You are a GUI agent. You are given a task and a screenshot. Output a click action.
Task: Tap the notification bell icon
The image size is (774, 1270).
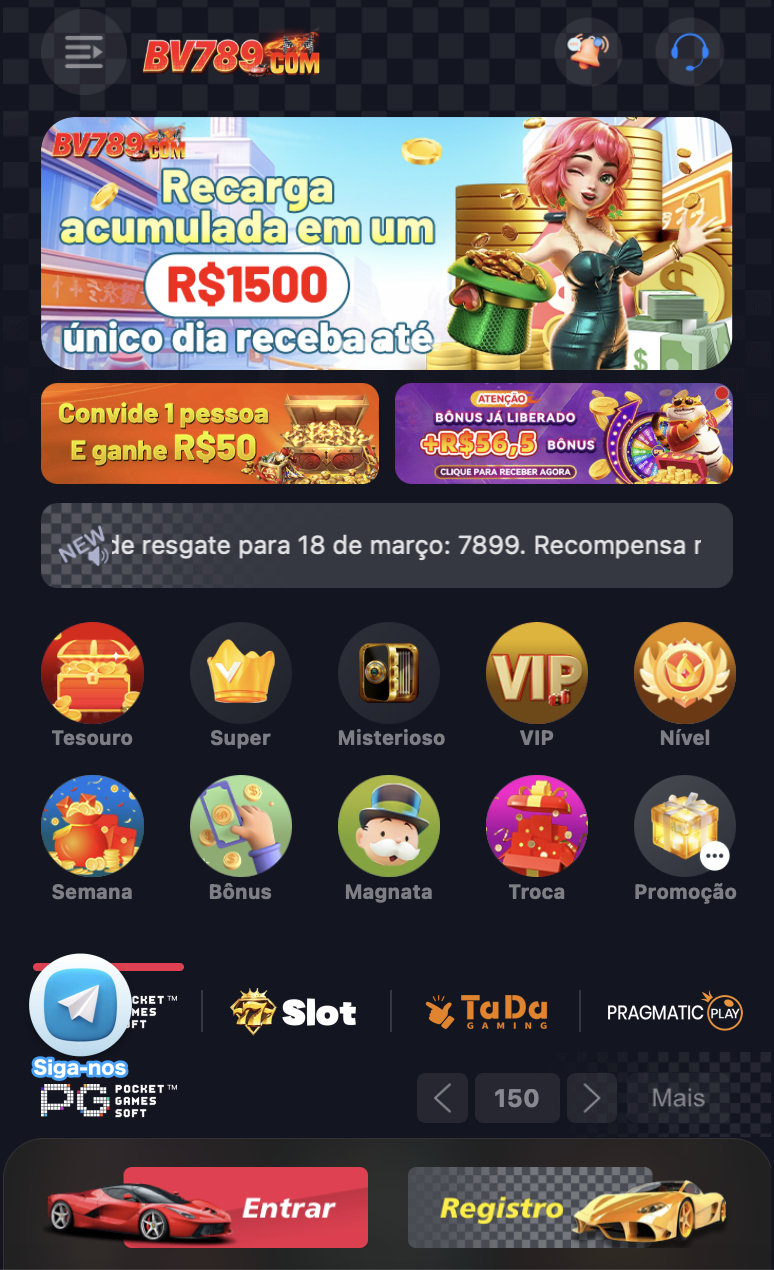(x=588, y=53)
